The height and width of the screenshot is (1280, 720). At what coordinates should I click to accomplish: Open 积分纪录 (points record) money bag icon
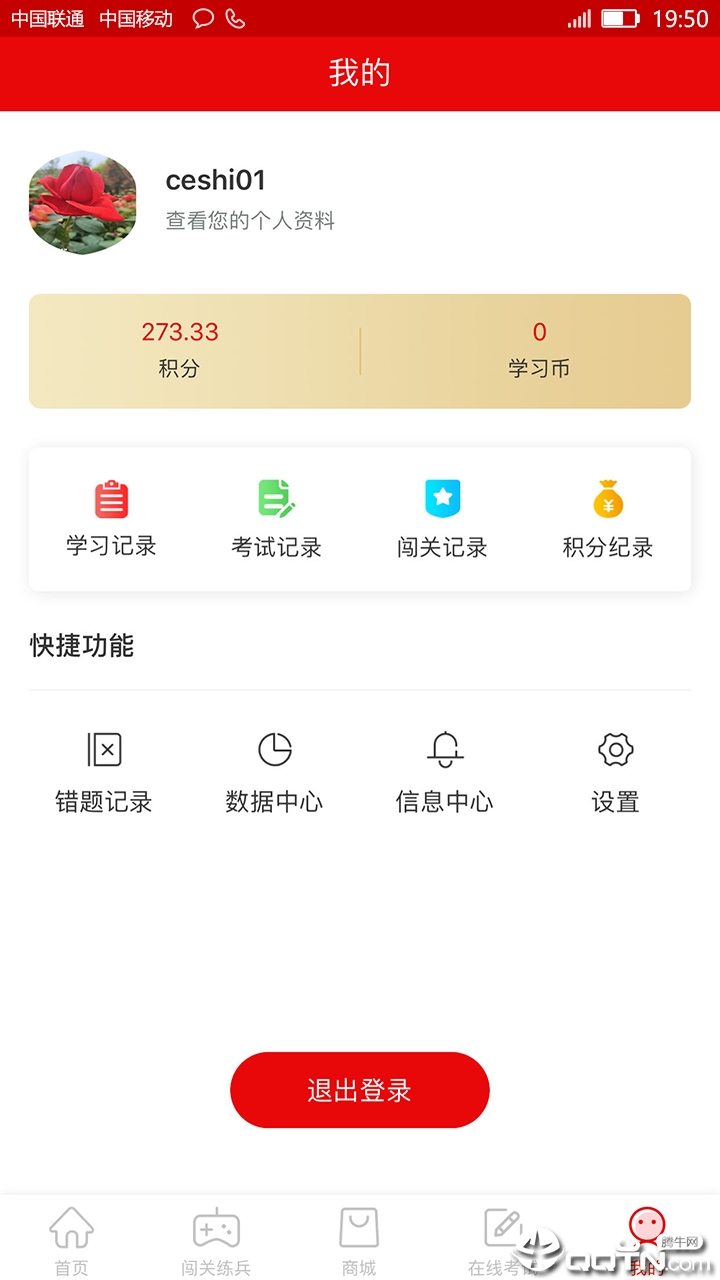coord(608,518)
